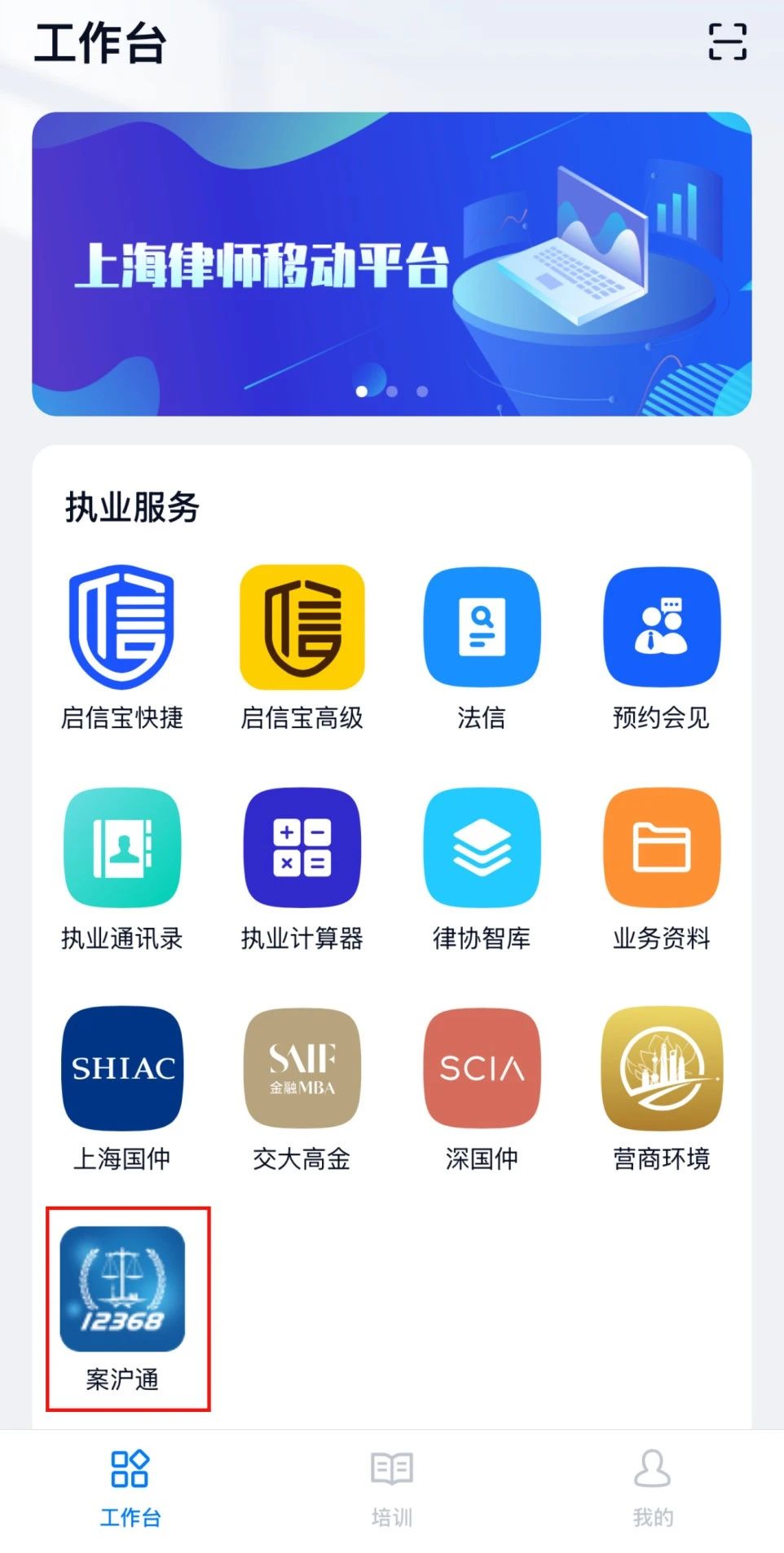Select the 工作台 tab
The width and height of the screenshot is (784, 1553).
[130, 1487]
